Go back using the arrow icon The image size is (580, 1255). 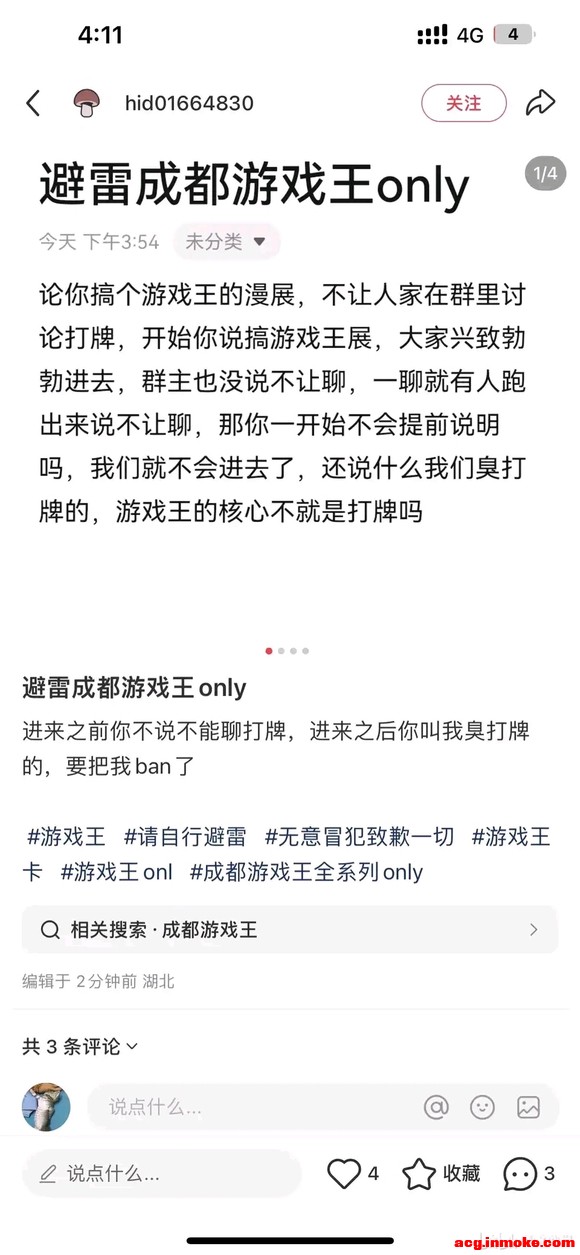(x=33, y=103)
